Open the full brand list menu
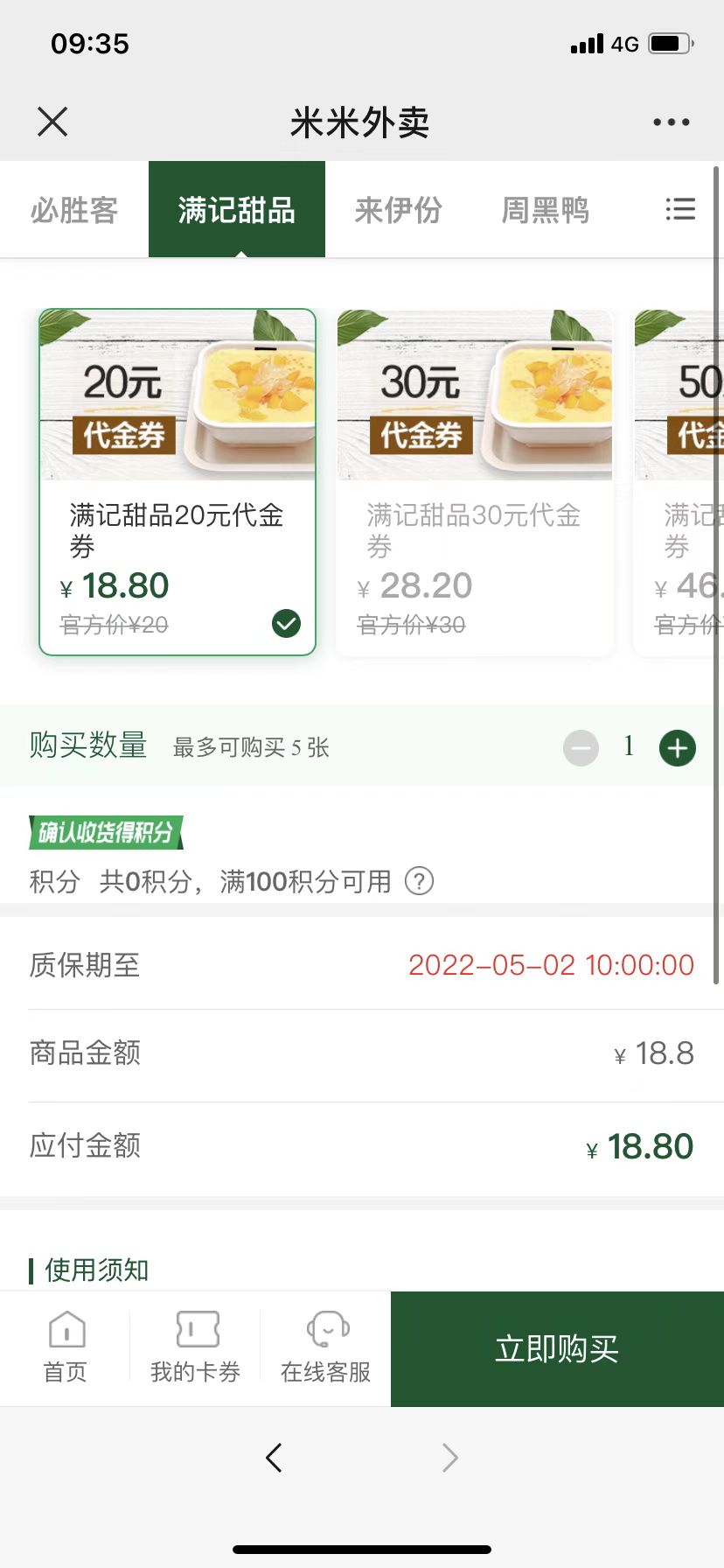 coord(680,209)
